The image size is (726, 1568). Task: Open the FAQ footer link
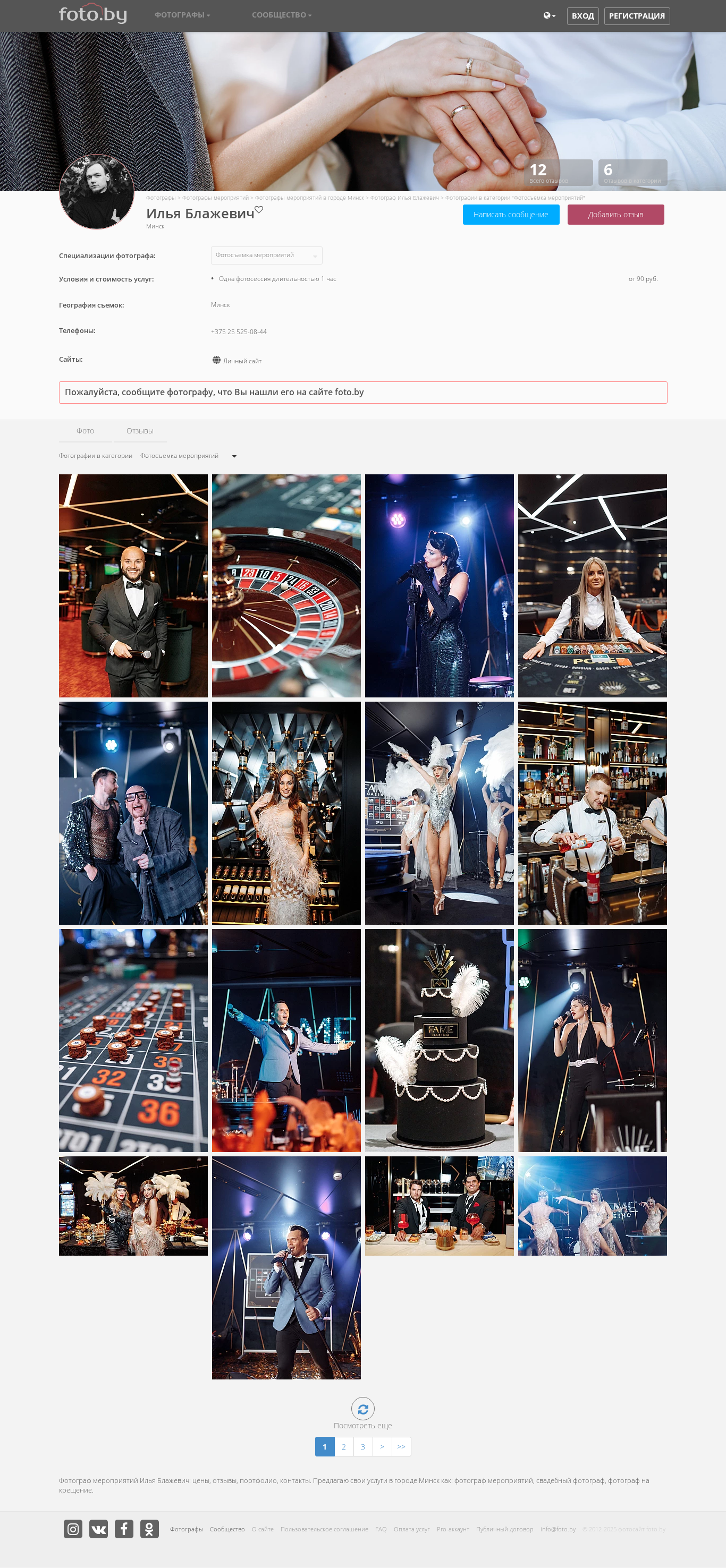pos(381,1529)
